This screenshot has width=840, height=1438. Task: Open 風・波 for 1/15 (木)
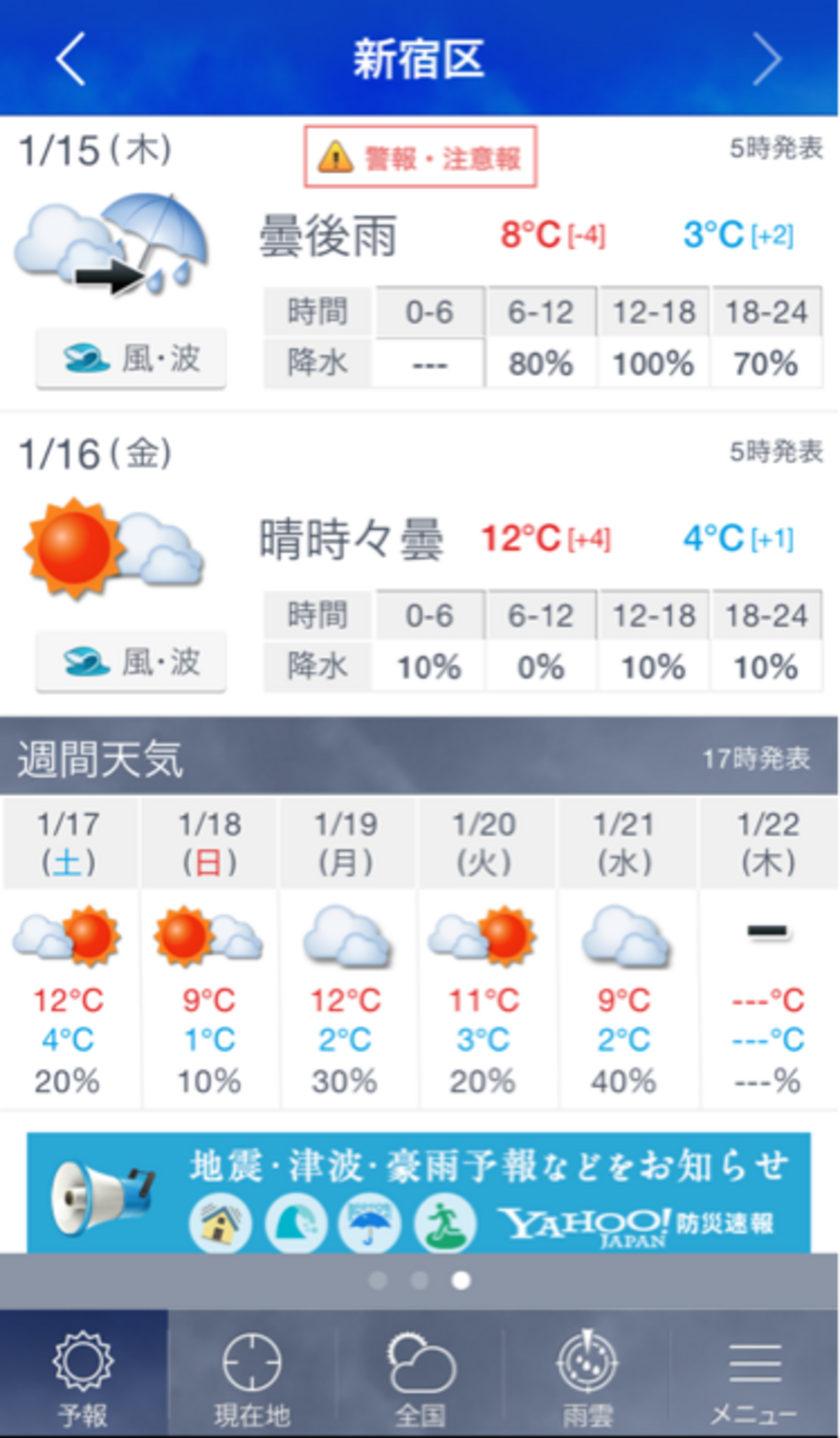(131, 359)
